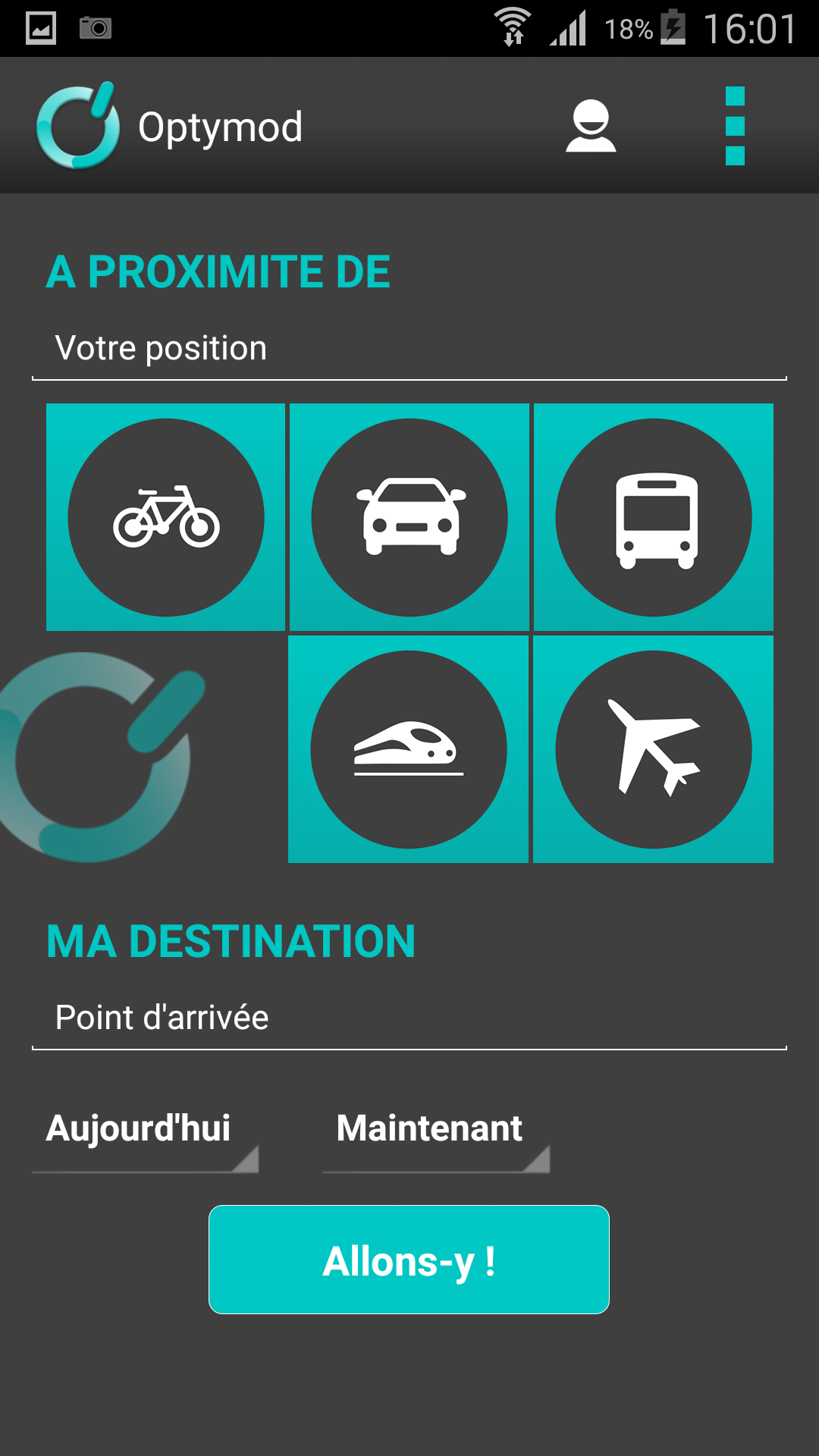The image size is (819, 1456).
Task: Open the user profile icon
Action: [591, 126]
